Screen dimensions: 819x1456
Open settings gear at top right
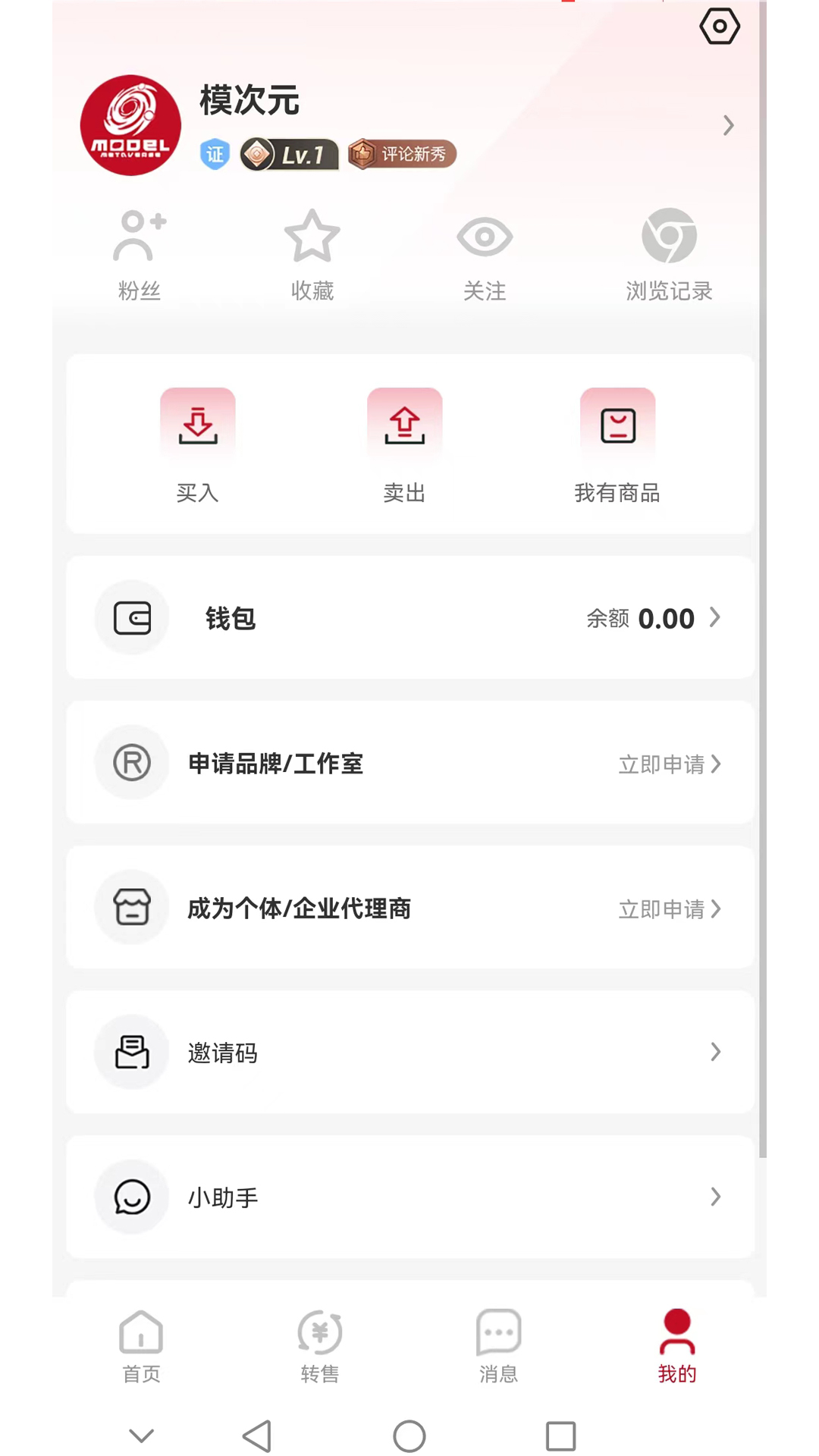point(720,25)
